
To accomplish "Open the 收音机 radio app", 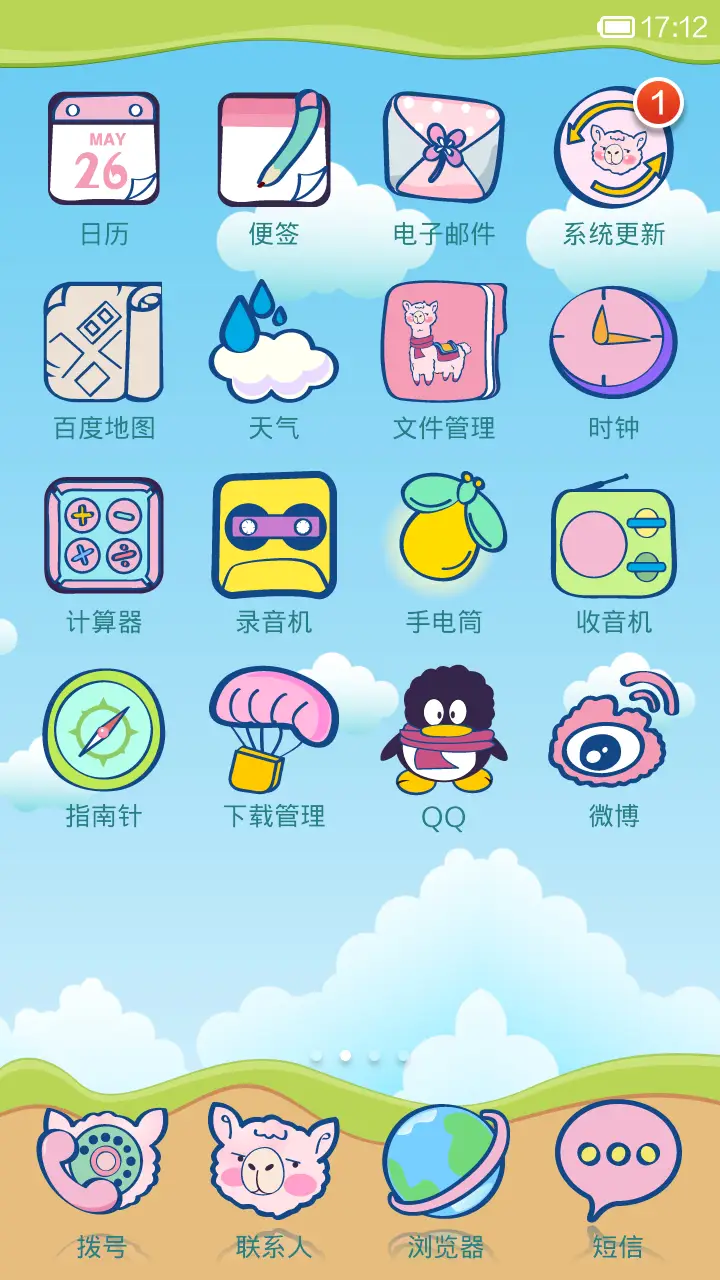I will (x=615, y=540).
